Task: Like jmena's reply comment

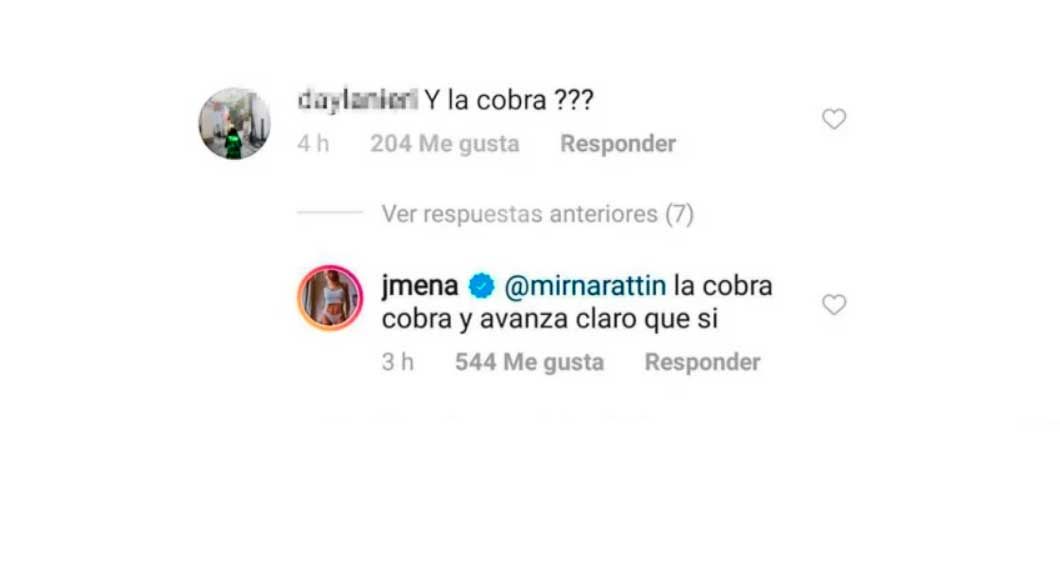Action: tap(833, 305)
